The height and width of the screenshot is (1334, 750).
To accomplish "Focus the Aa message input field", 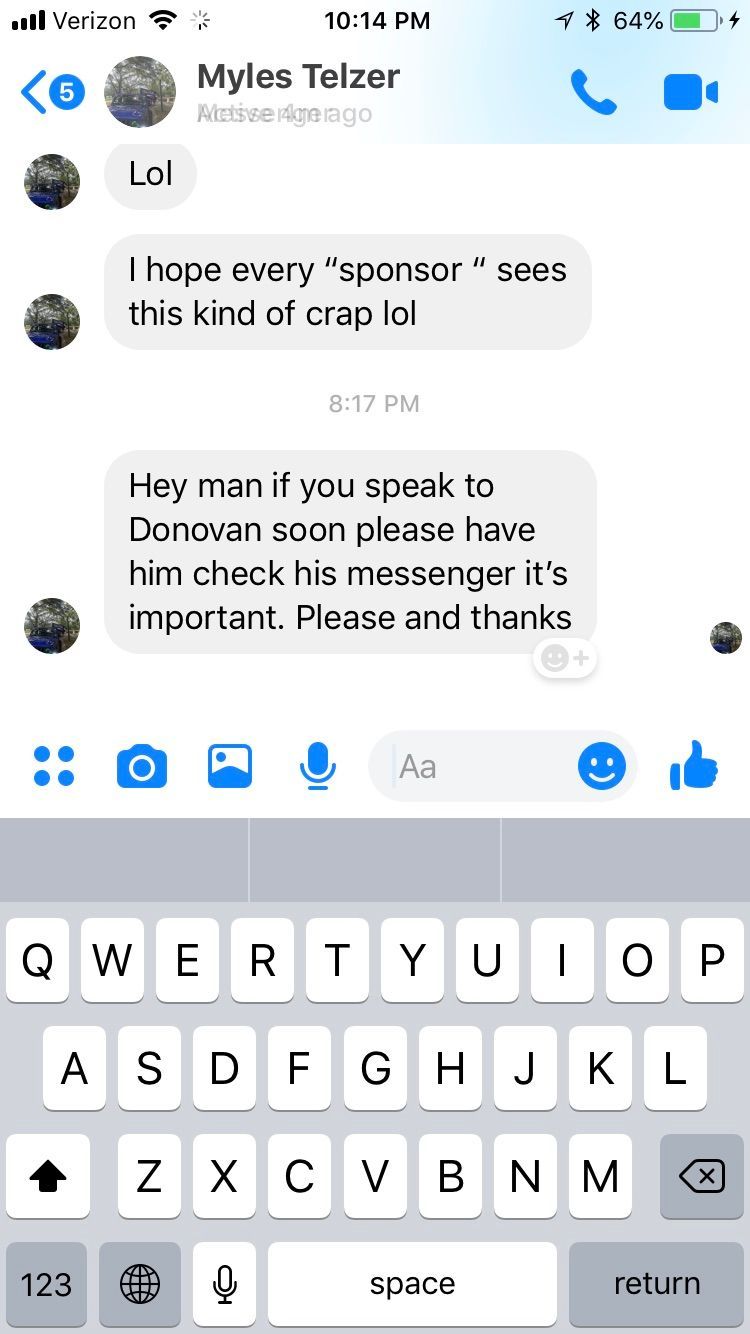I will point(480,767).
